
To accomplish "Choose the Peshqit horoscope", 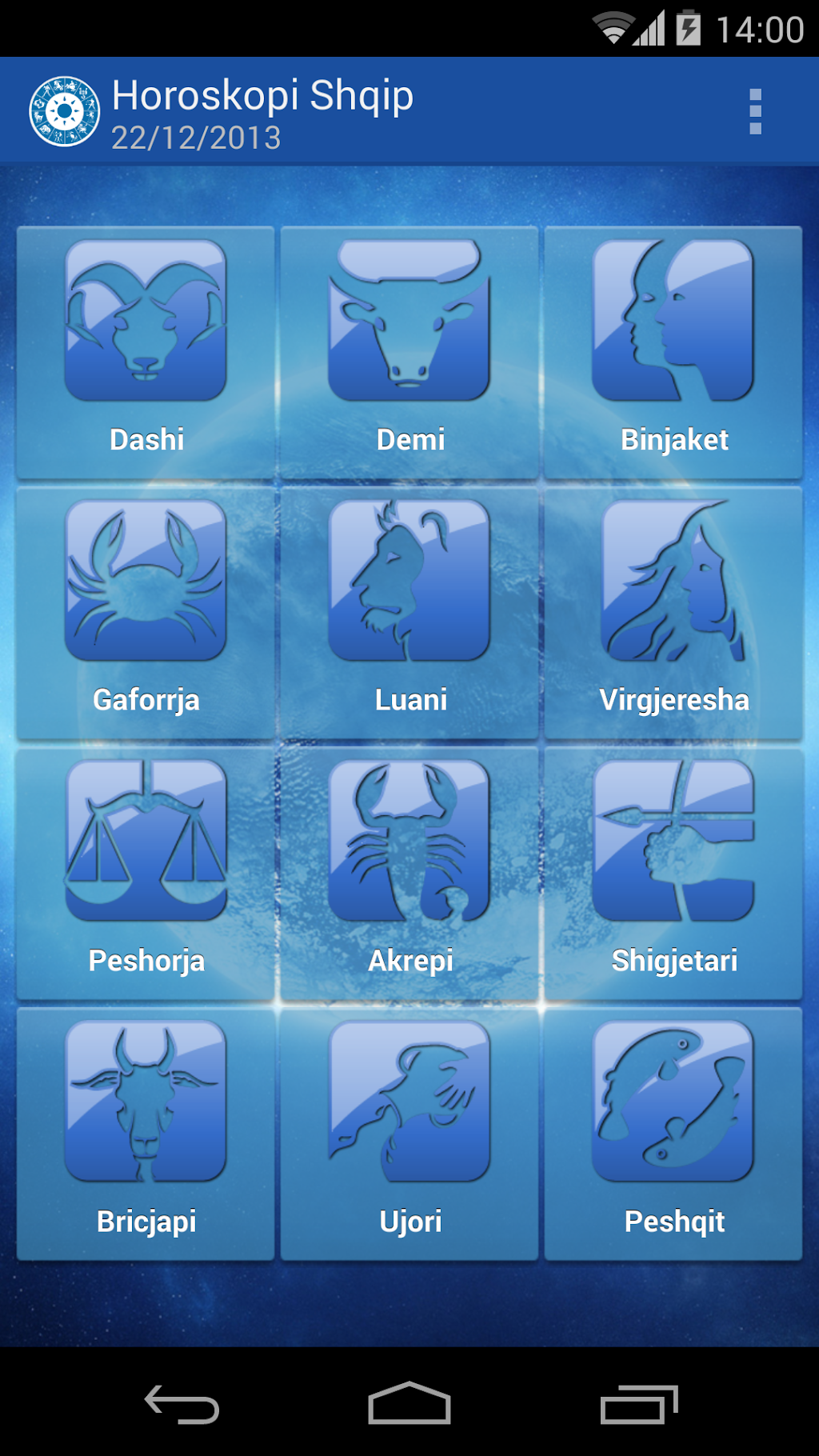I will [673, 1134].
